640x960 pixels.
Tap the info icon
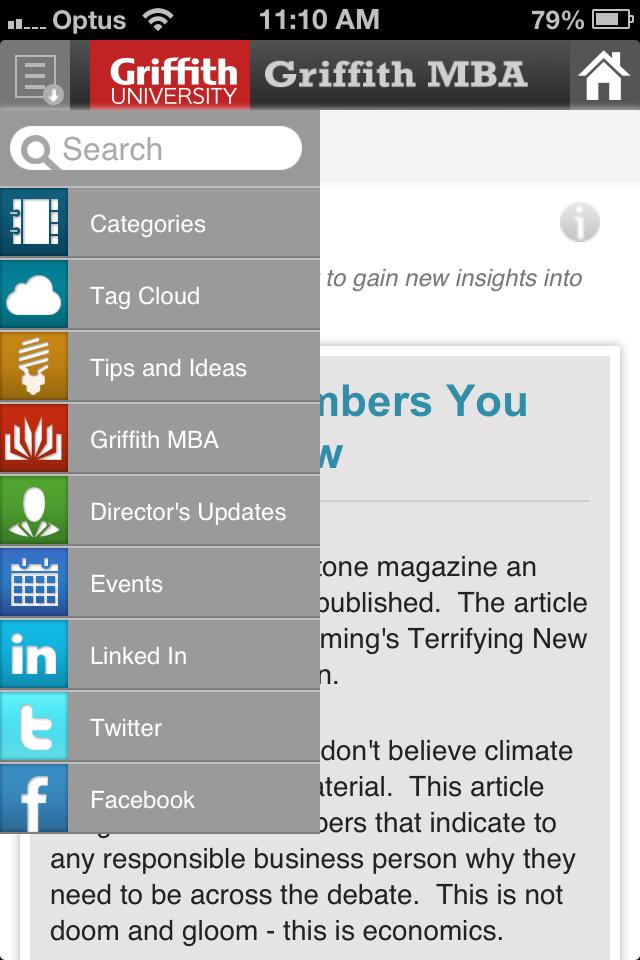580,222
